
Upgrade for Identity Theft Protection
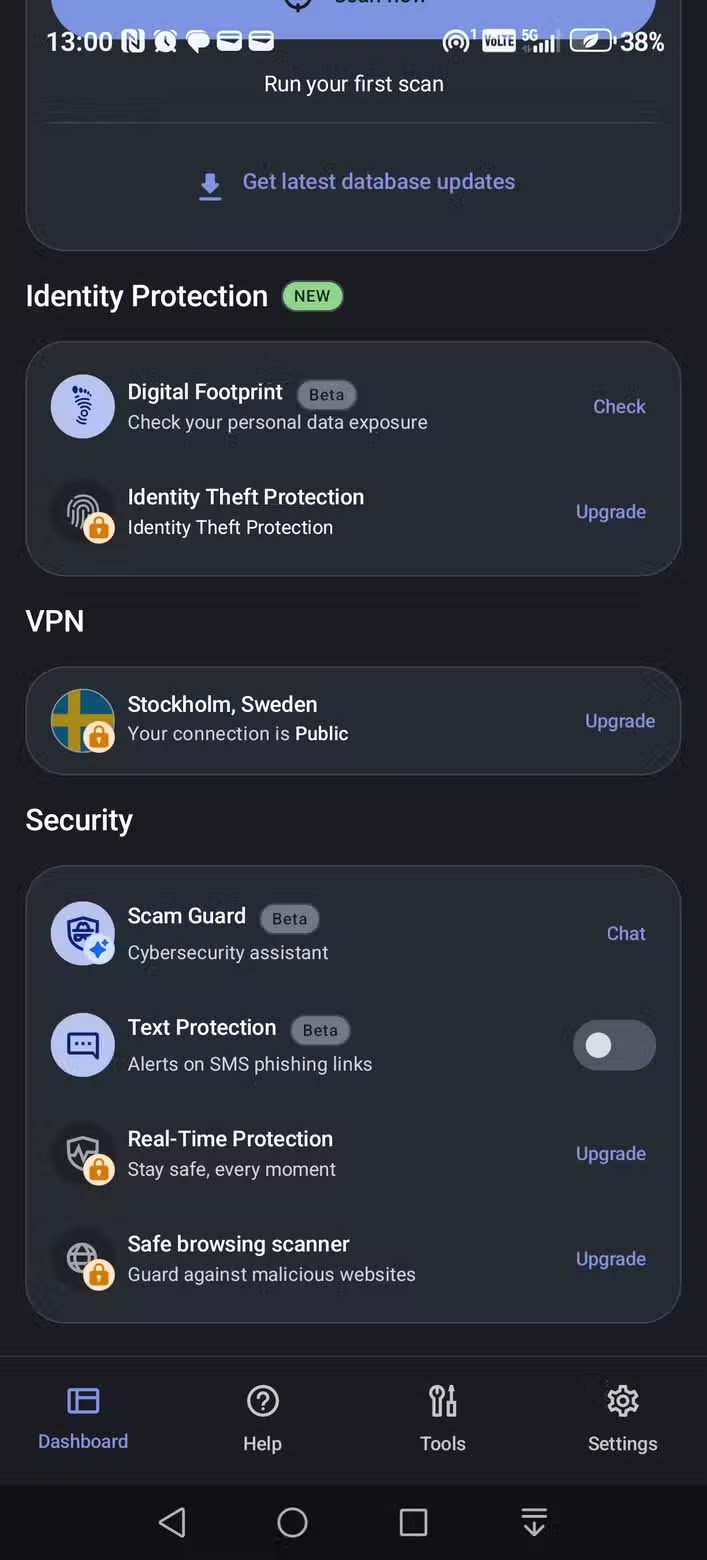click(x=610, y=511)
